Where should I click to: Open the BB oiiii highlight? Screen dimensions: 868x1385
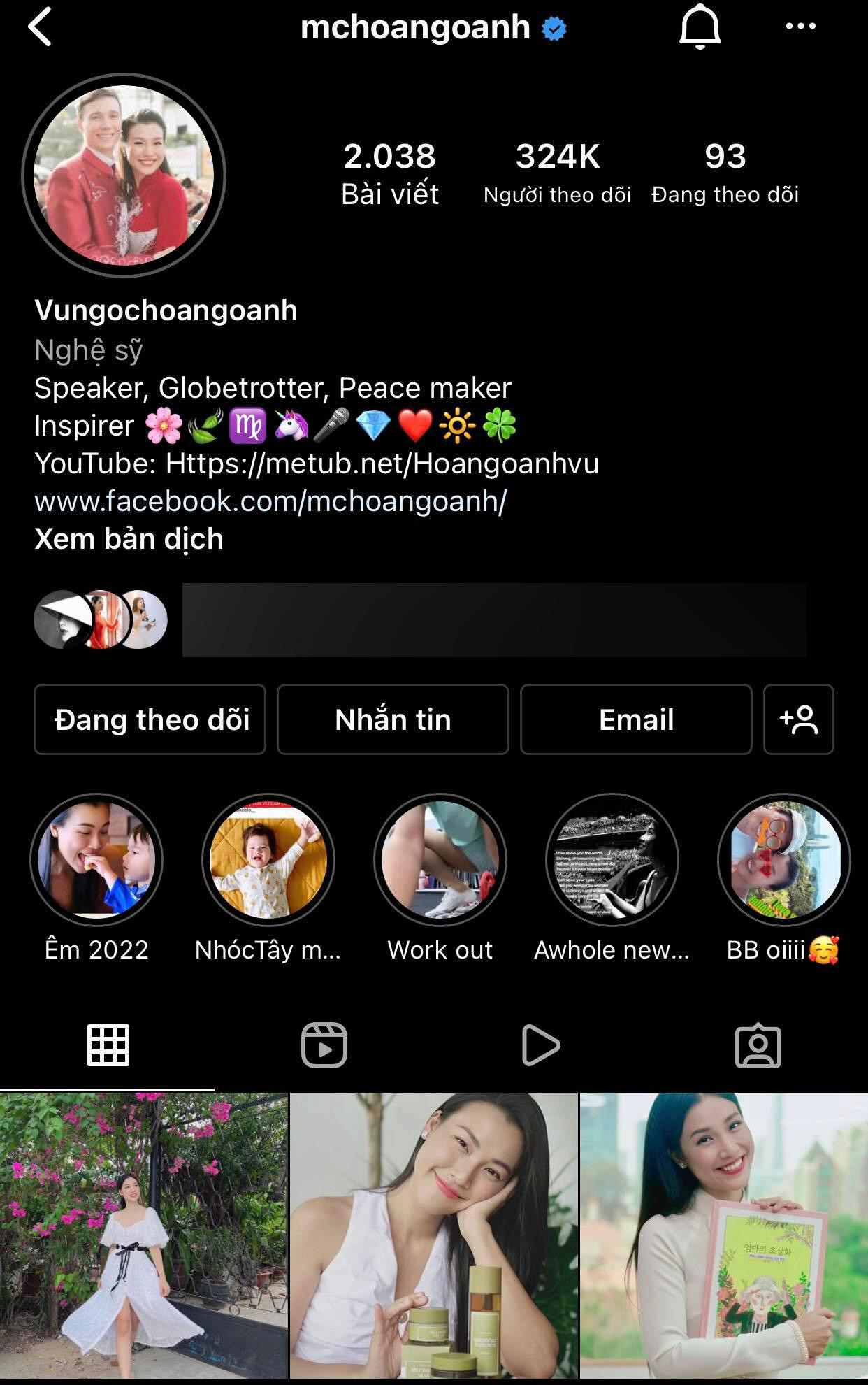pyautogui.click(x=783, y=859)
